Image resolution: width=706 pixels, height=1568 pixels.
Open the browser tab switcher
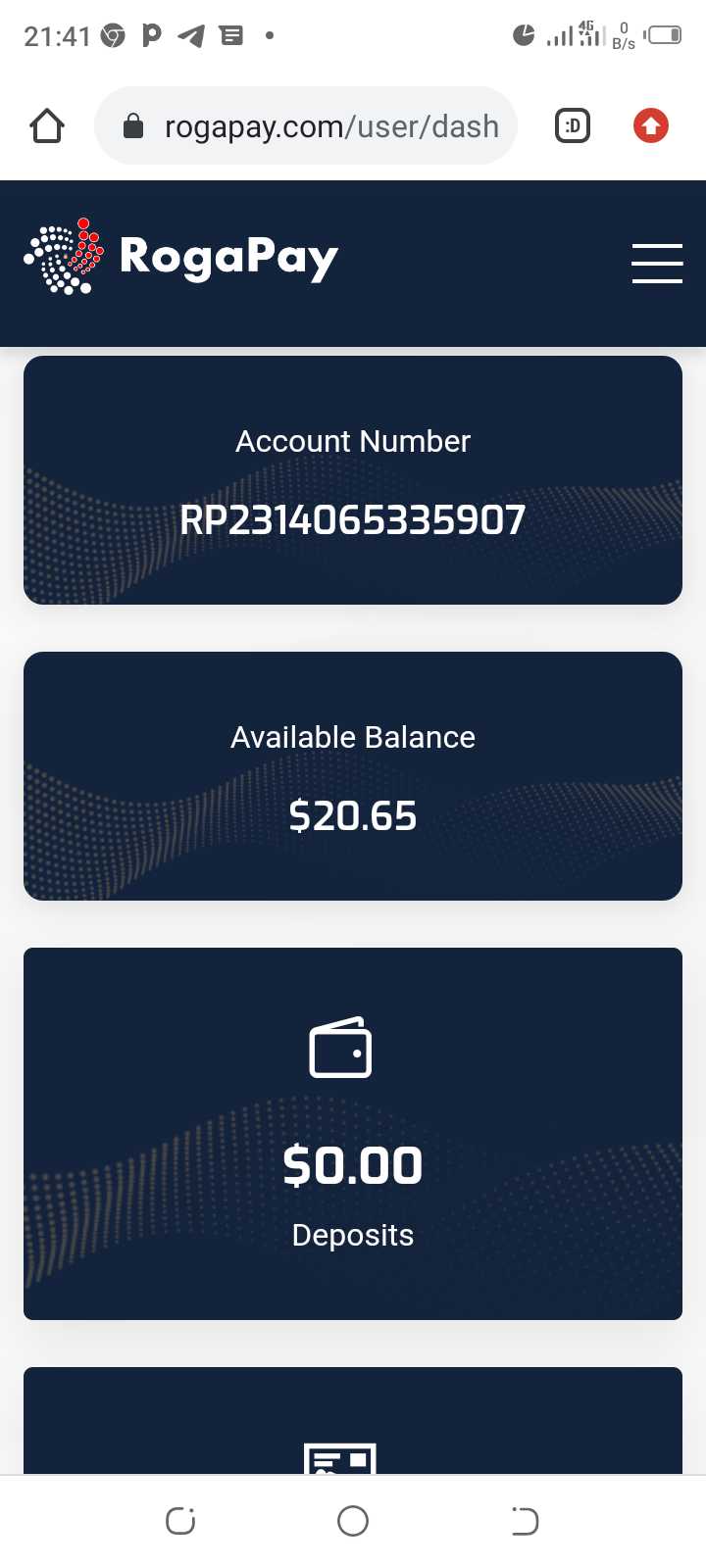[573, 125]
